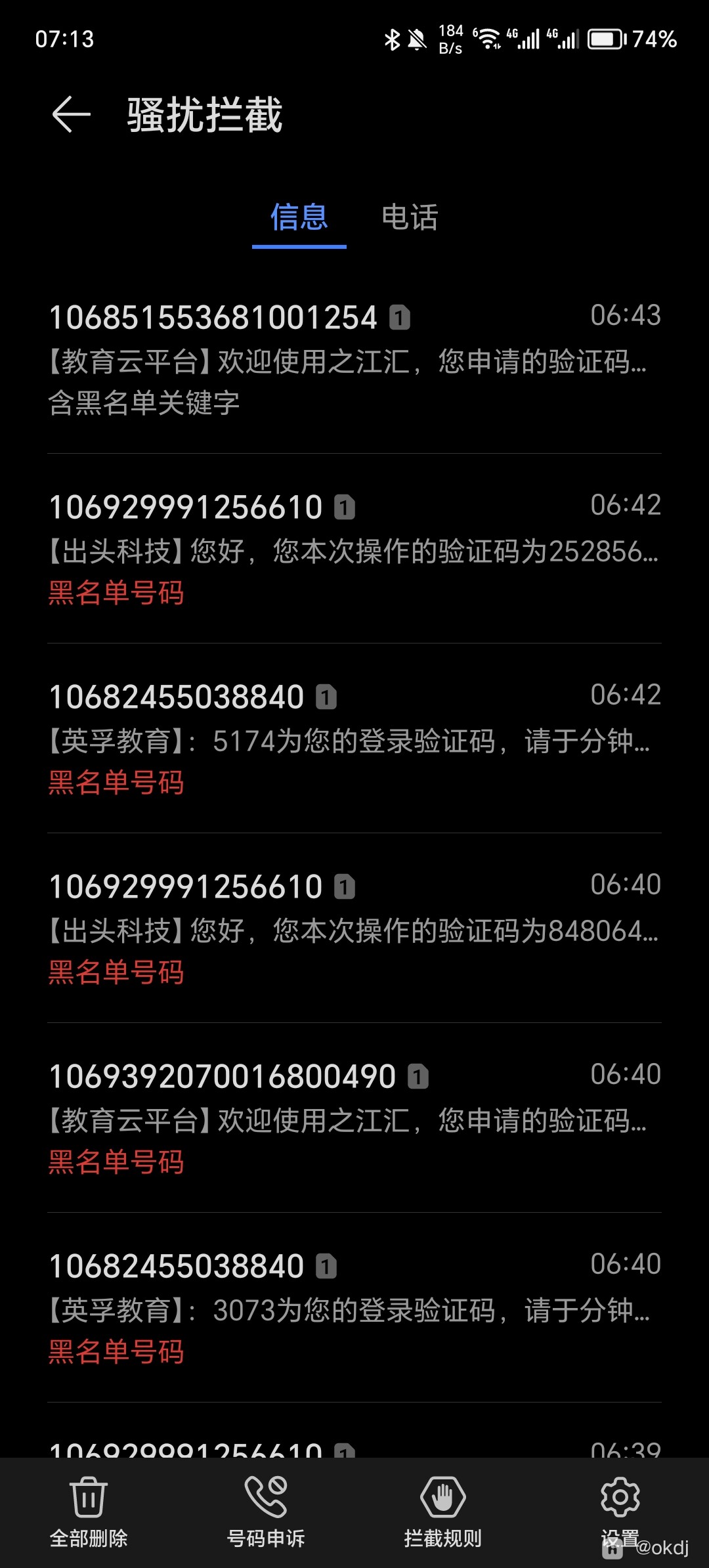Open 设置 from the bottom bar

620,1510
